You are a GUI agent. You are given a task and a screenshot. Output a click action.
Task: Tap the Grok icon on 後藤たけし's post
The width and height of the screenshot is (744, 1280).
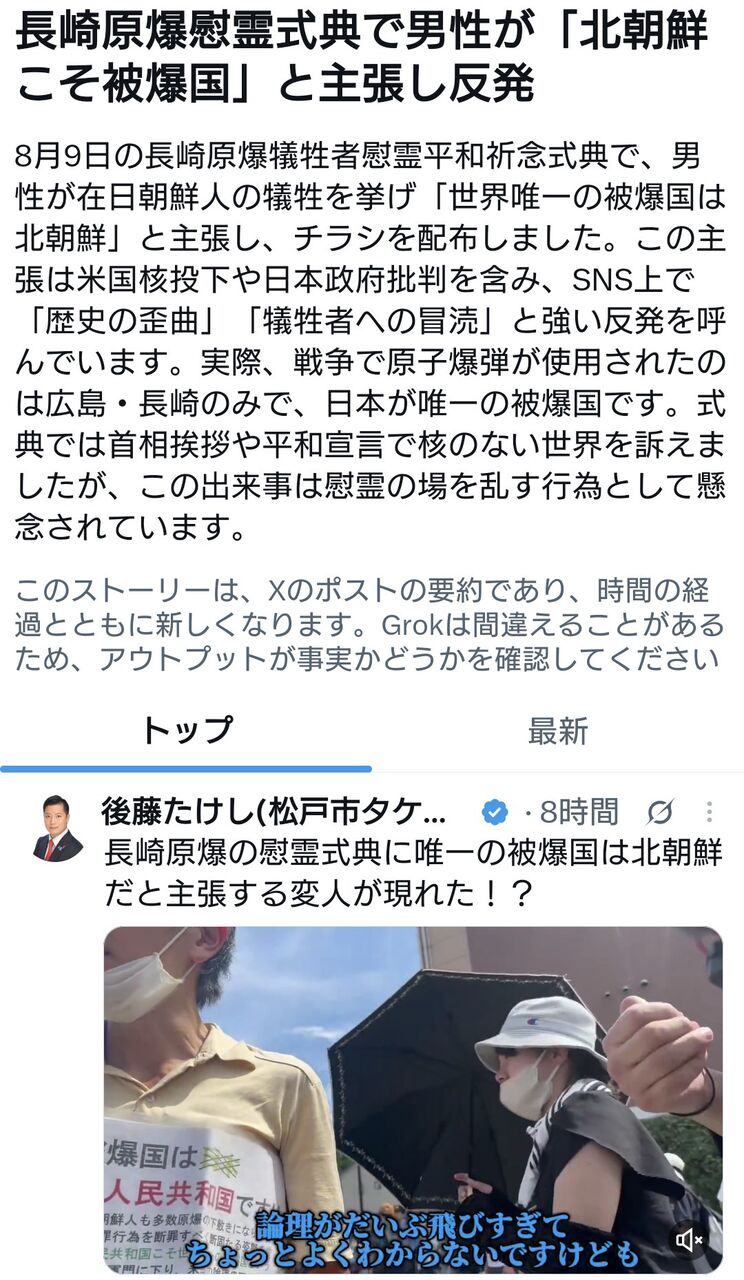pos(660,812)
